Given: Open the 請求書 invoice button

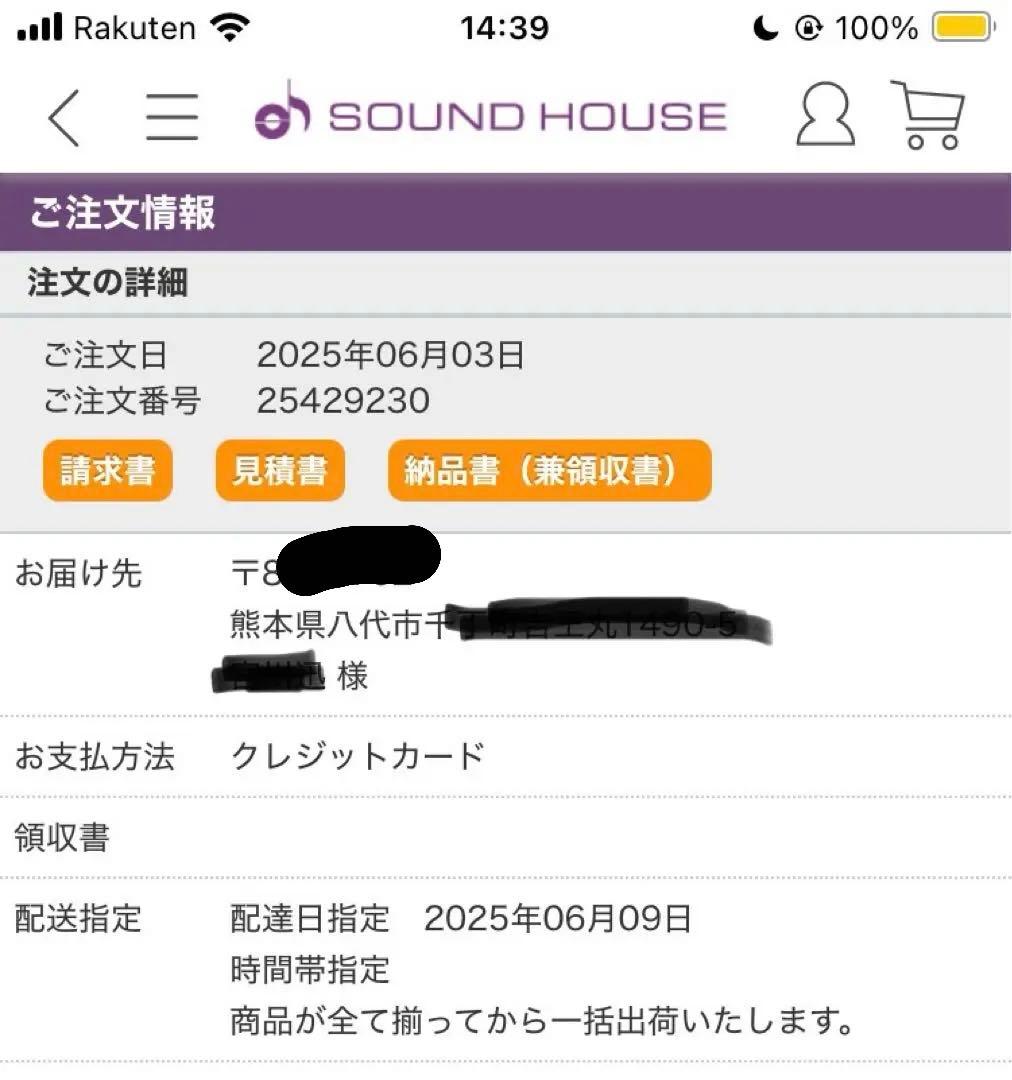Looking at the screenshot, I should pos(107,471).
